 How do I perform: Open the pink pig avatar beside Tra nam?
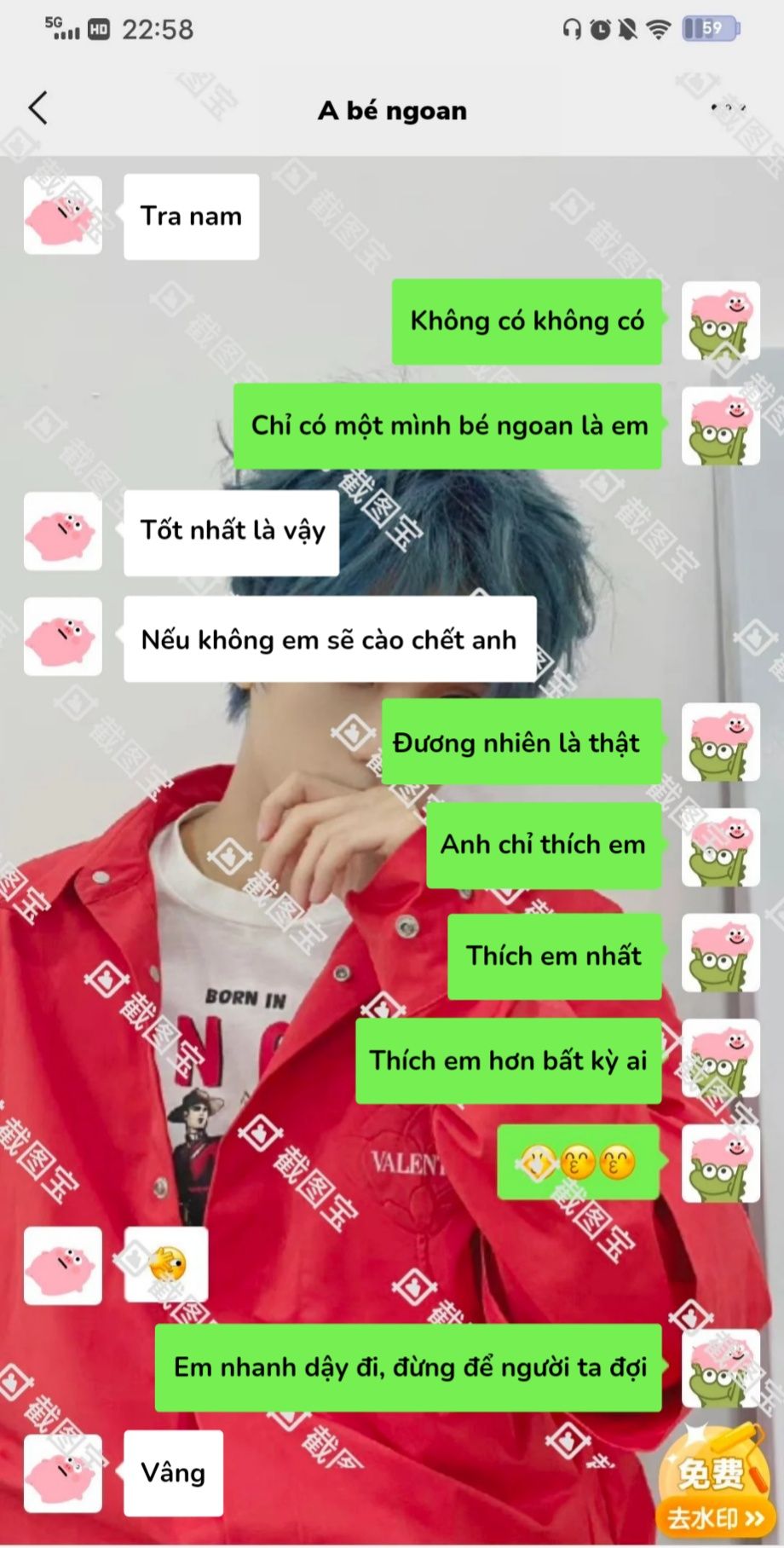[63, 216]
